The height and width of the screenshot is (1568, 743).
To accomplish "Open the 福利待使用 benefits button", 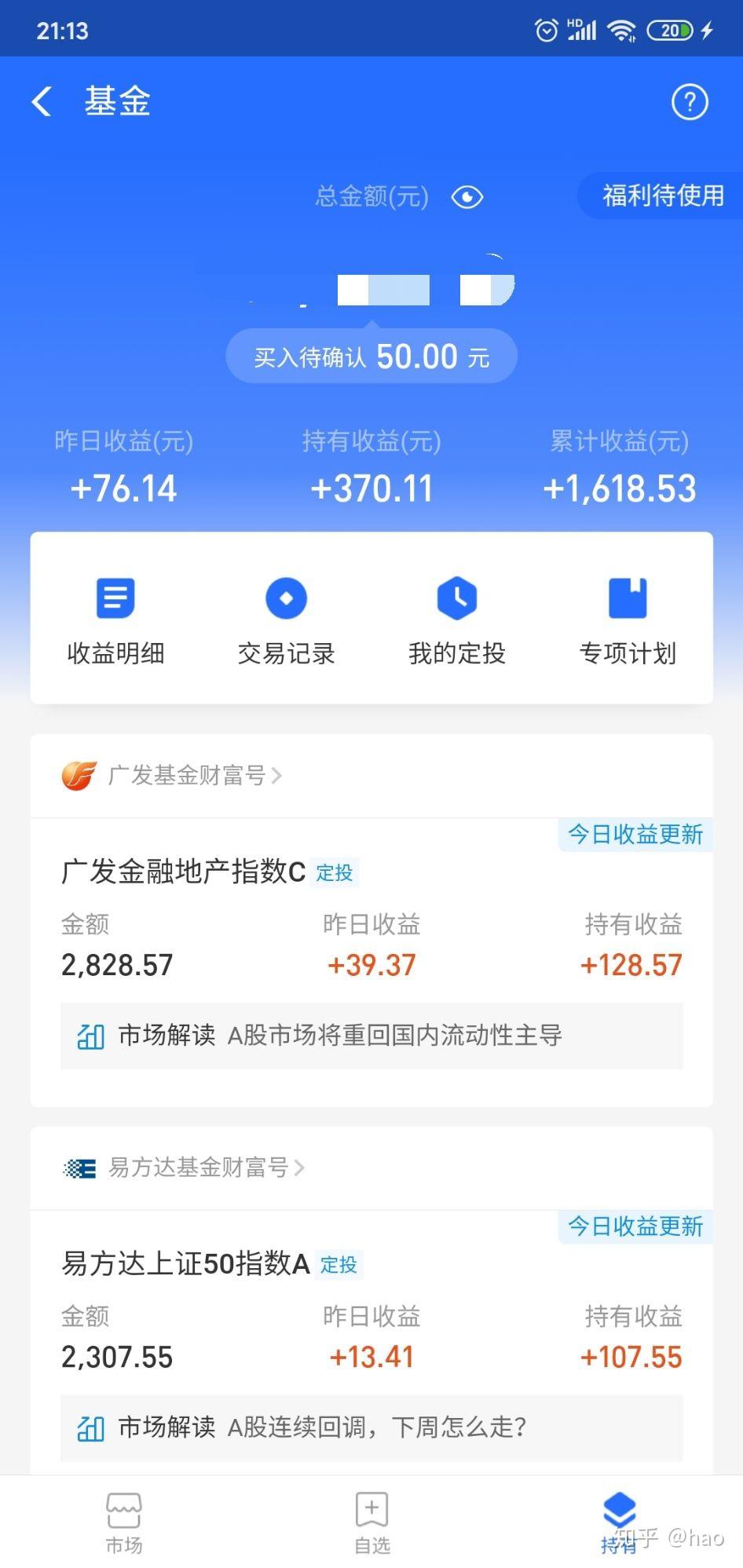I will click(661, 196).
